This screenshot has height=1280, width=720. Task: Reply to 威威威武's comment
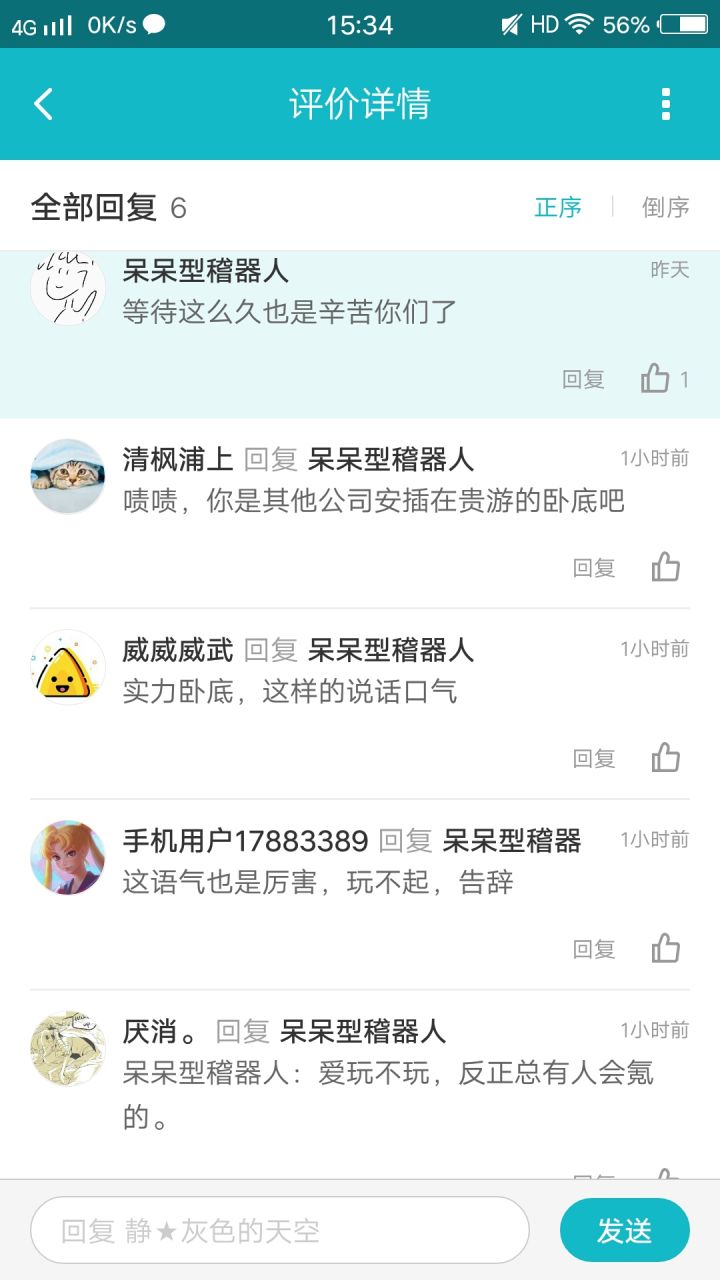[x=594, y=759]
